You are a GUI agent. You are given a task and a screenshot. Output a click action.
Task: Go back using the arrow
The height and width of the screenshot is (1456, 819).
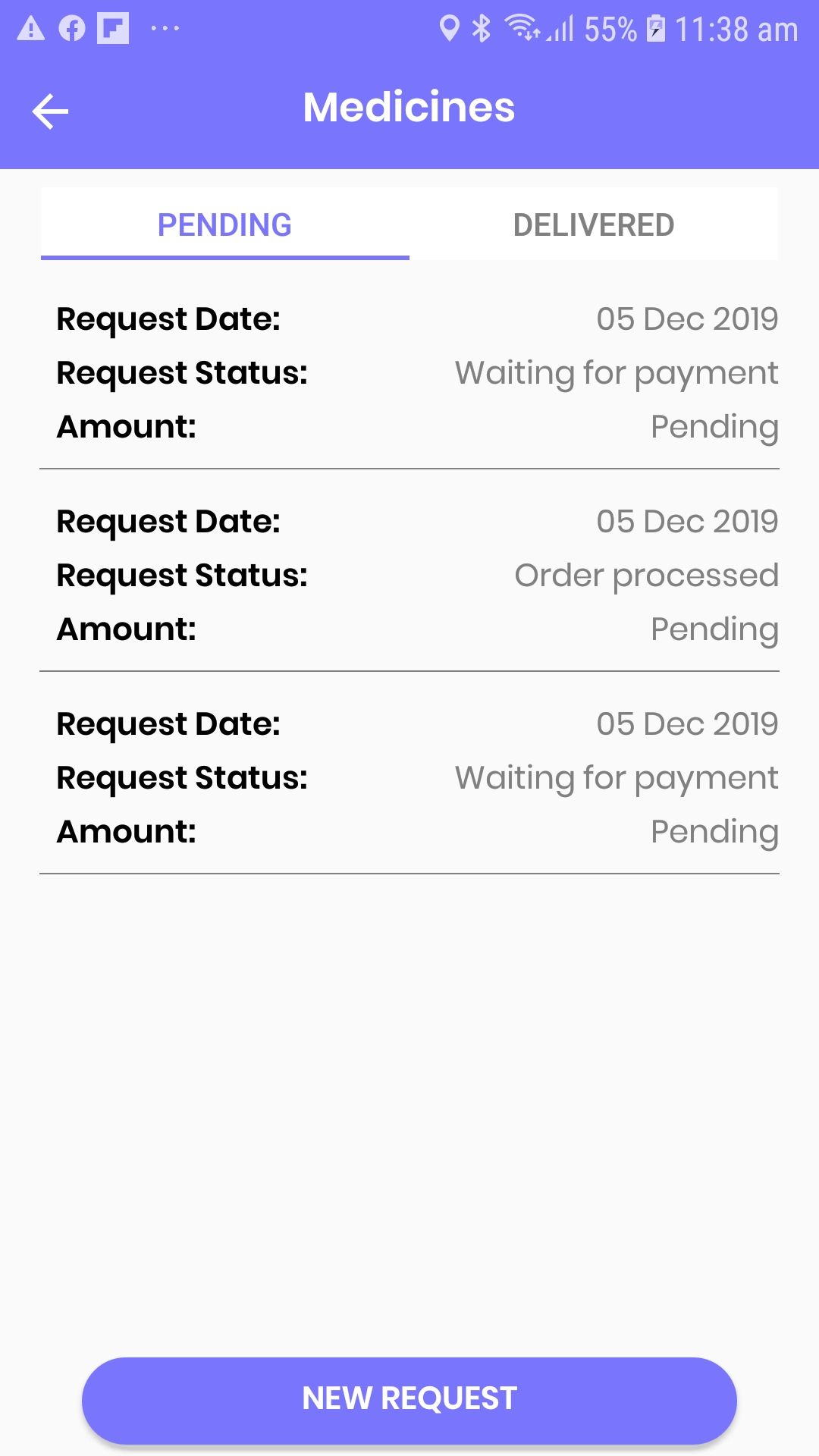[50, 111]
